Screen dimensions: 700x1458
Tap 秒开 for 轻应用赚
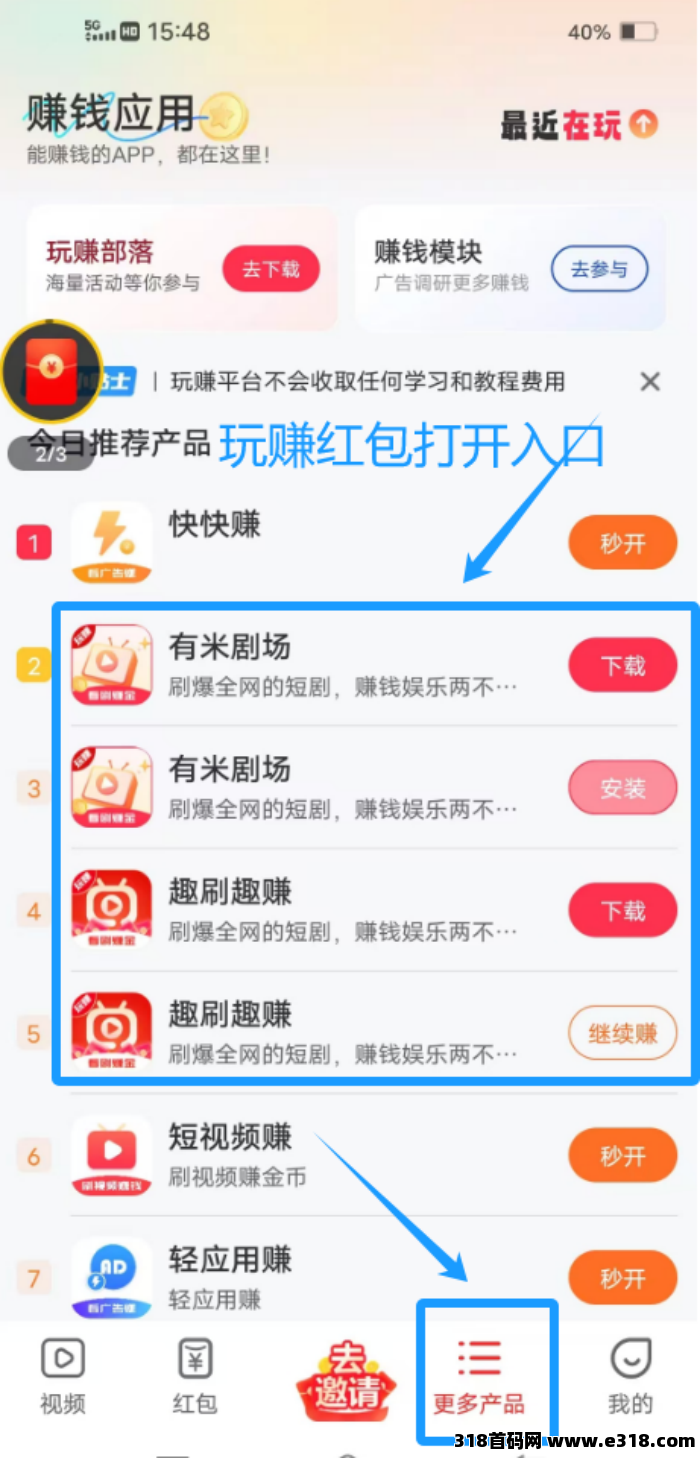pos(622,1278)
